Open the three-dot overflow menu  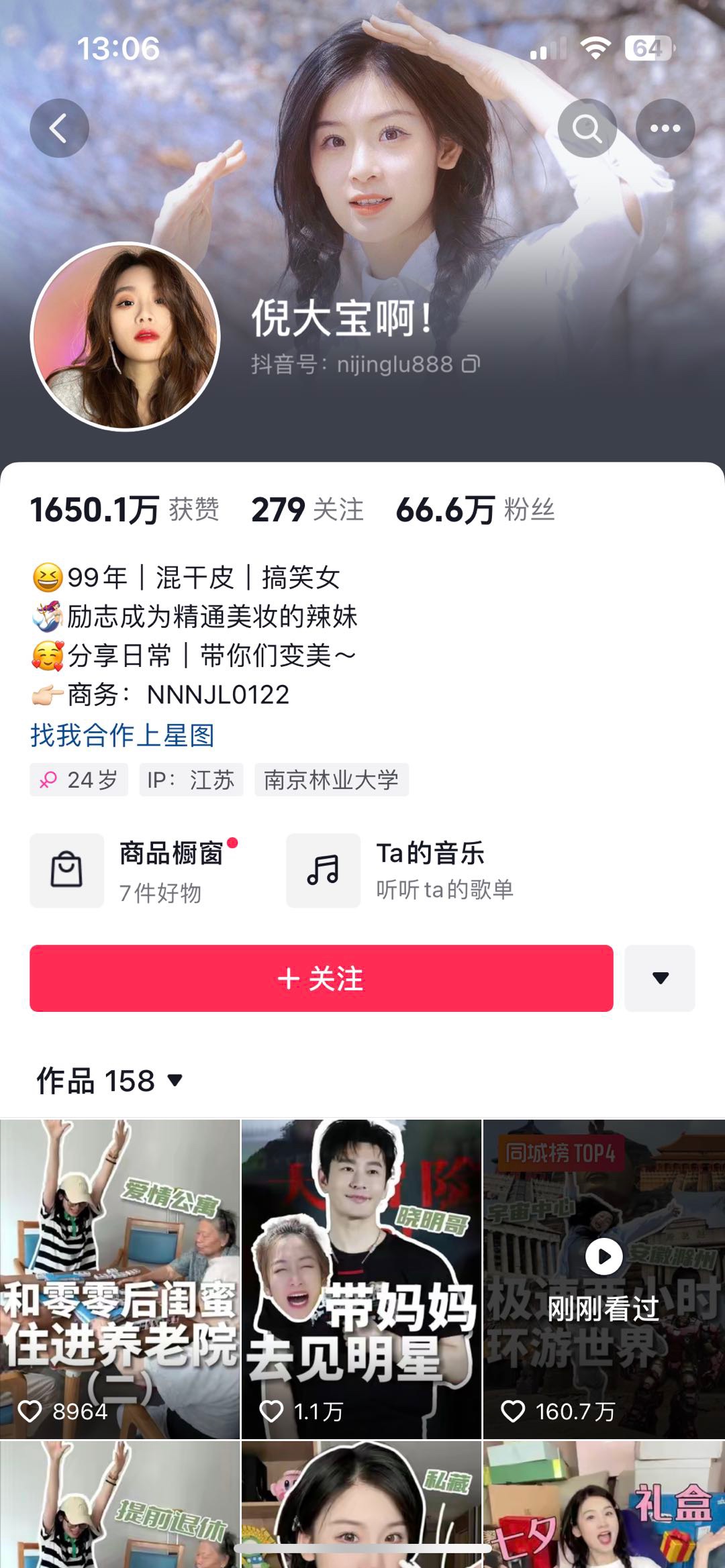tap(665, 128)
